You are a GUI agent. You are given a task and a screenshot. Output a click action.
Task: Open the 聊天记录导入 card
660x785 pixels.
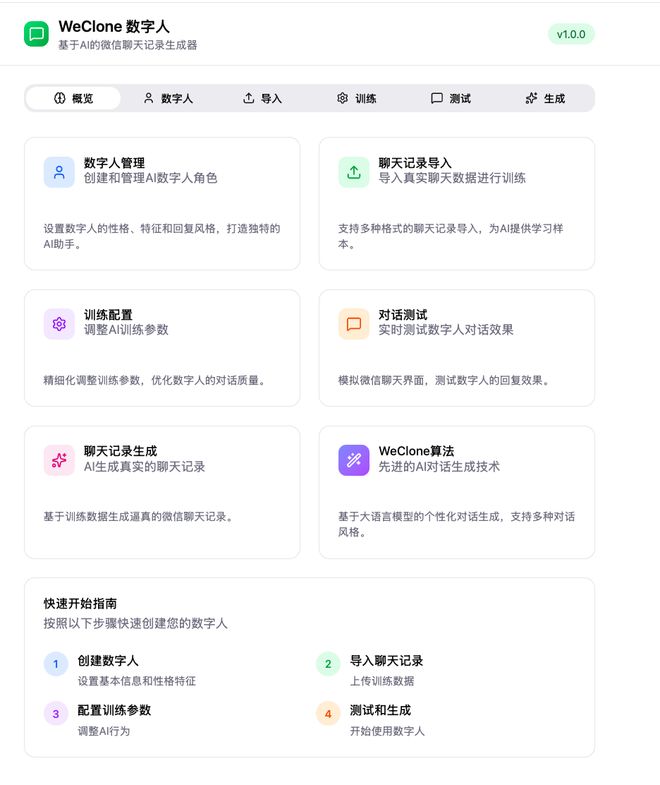point(456,203)
